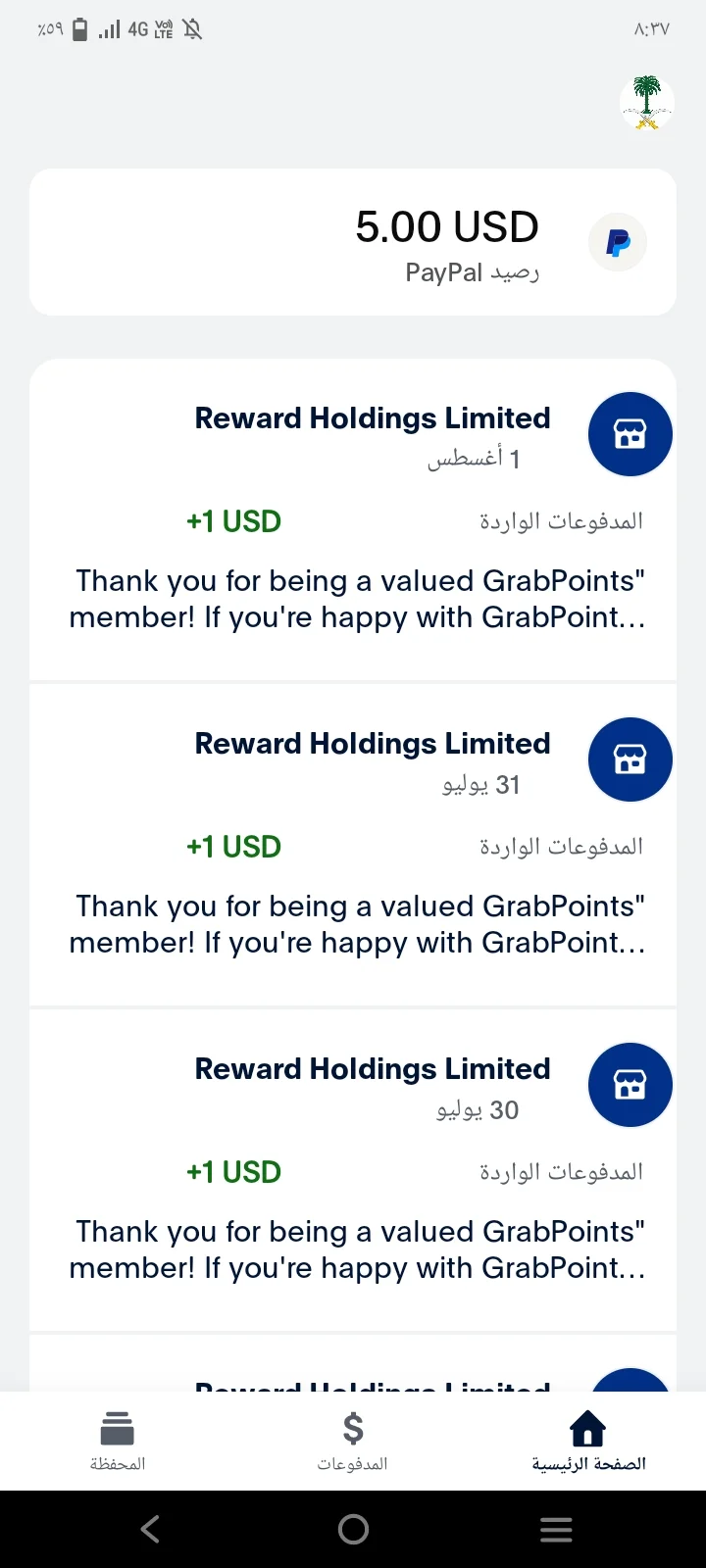Go to the المدفوعات payments tab
Screen dimensions: 706x1568
[353, 1441]
